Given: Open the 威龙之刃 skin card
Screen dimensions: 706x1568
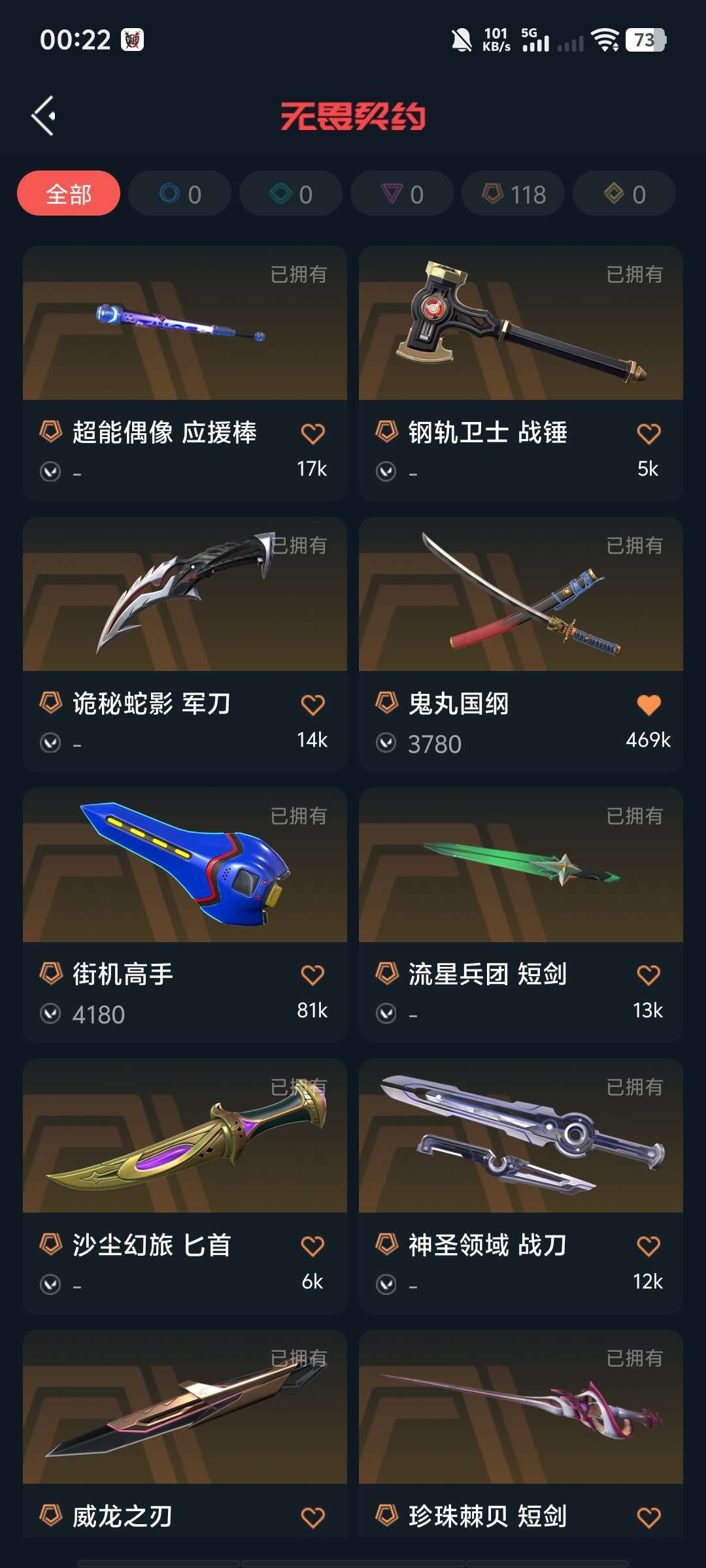Looking at the screenshot, I should tap(185, 1434).
